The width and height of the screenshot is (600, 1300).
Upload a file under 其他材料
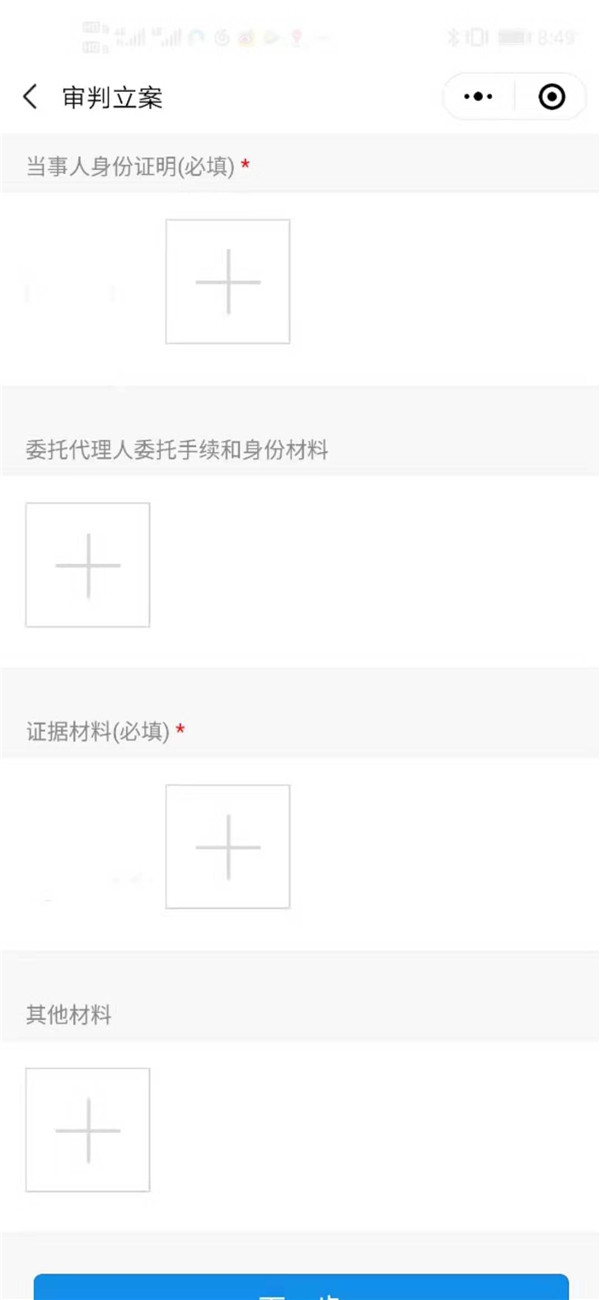pos(88,1130)
